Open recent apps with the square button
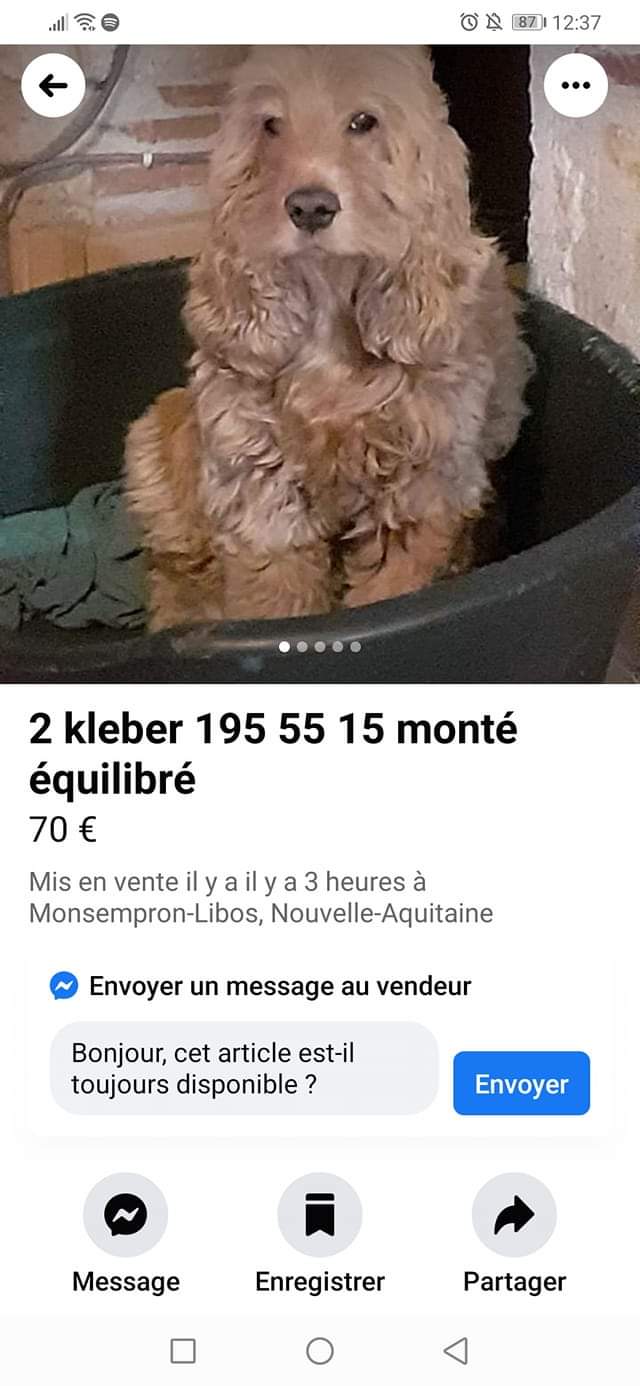The image size is (640, 1386). (x=183, y=1351)
